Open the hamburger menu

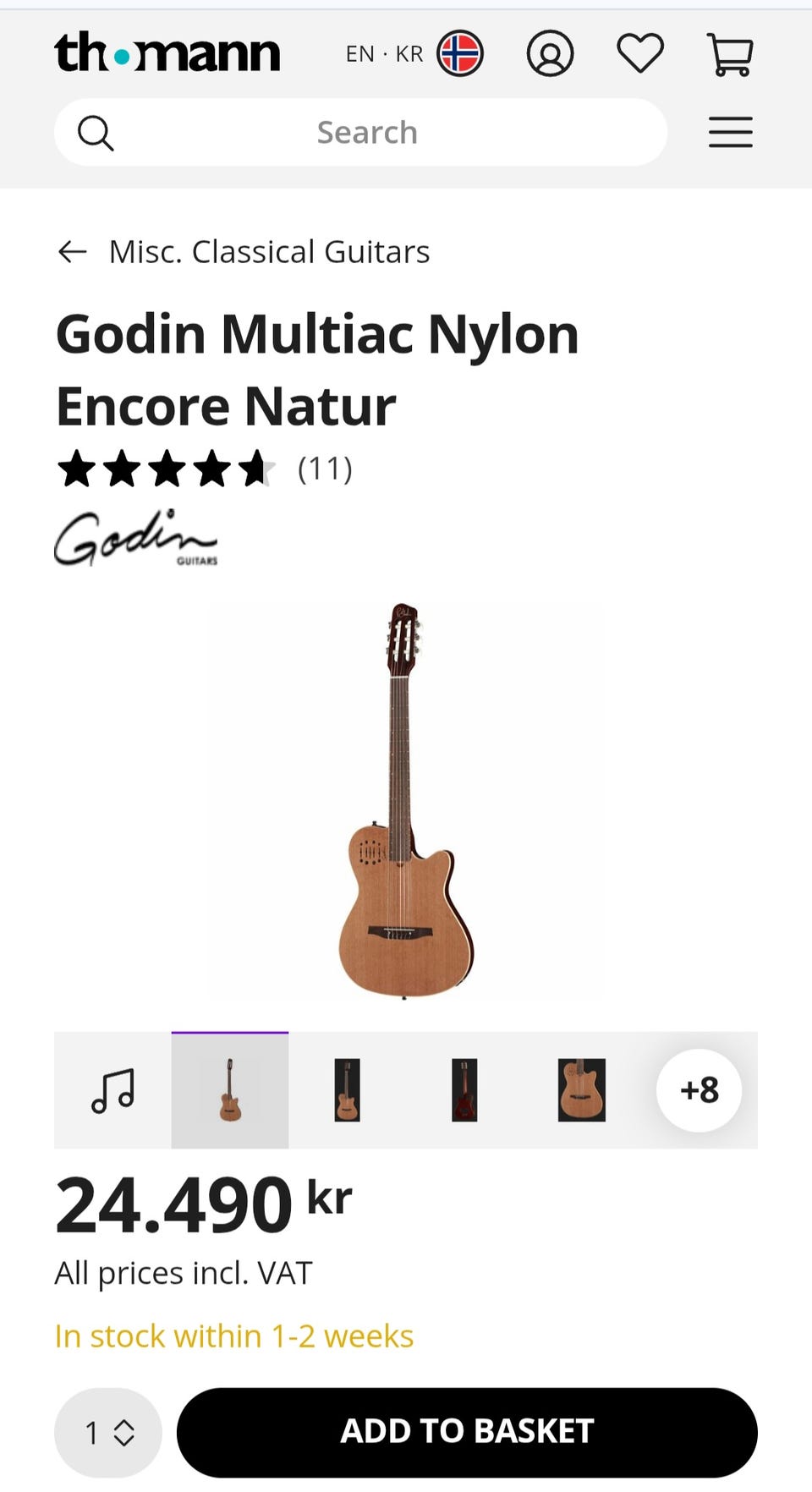(x=730, y=133)
